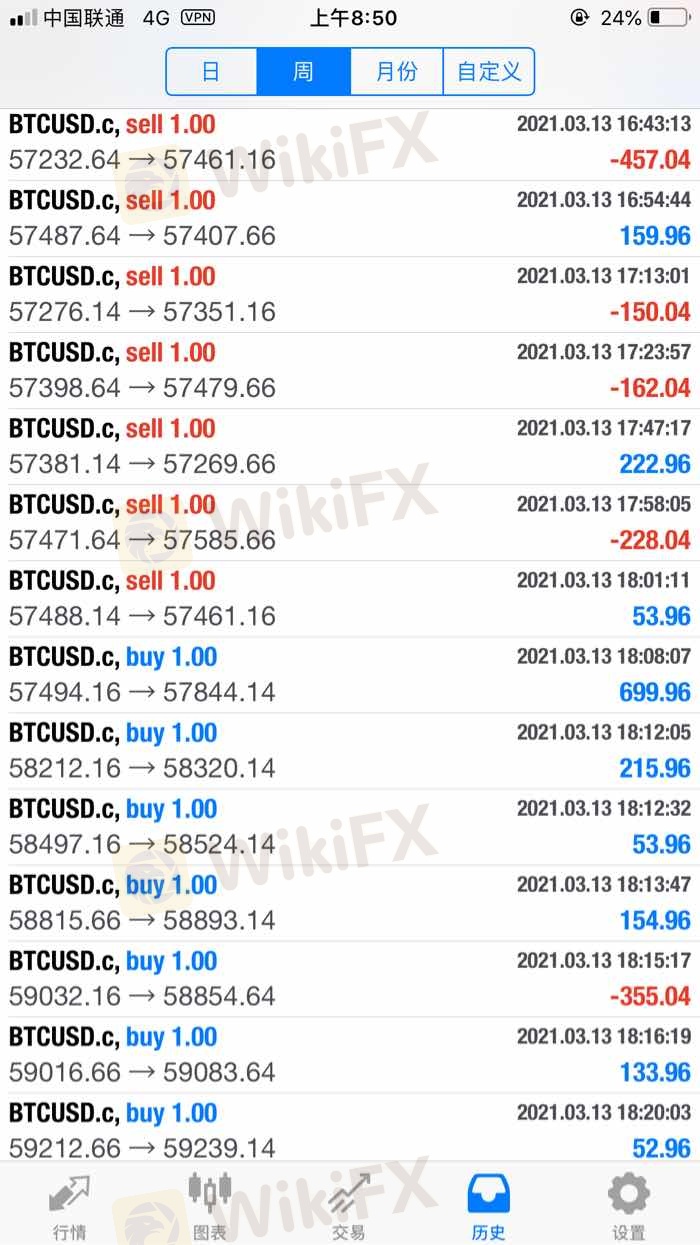Select the 周 (week) period
Viewport: 700px width, 1245px height.
point(303,72)
